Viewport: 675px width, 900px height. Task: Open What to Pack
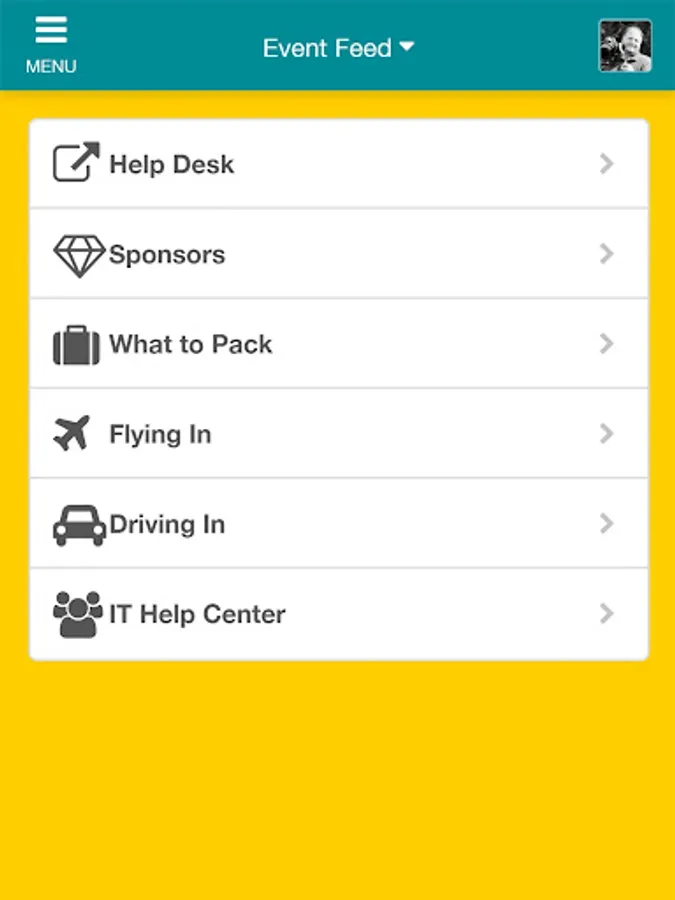tap(339, 344)
